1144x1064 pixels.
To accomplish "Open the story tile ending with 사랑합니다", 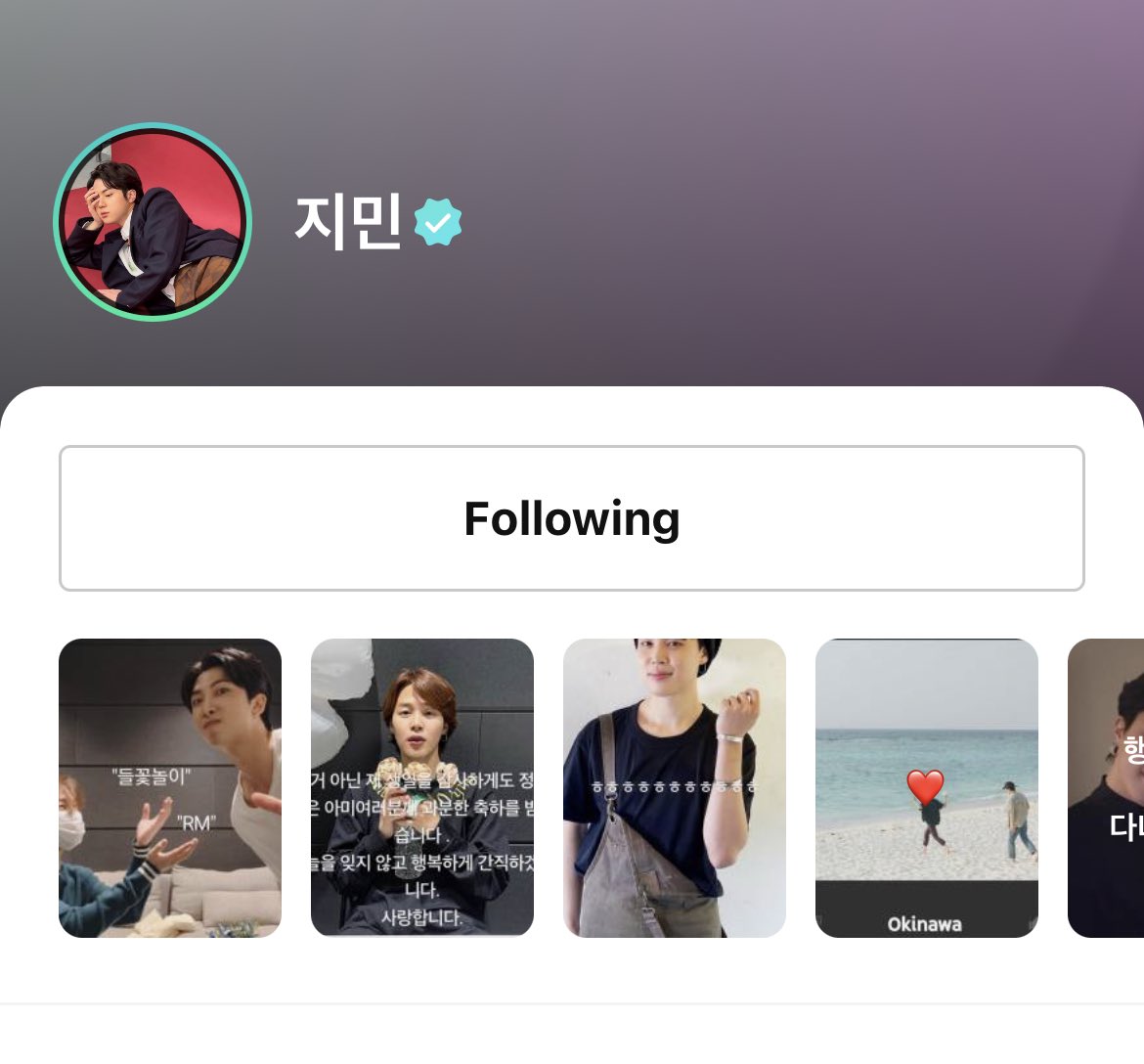I will (422, 788).
